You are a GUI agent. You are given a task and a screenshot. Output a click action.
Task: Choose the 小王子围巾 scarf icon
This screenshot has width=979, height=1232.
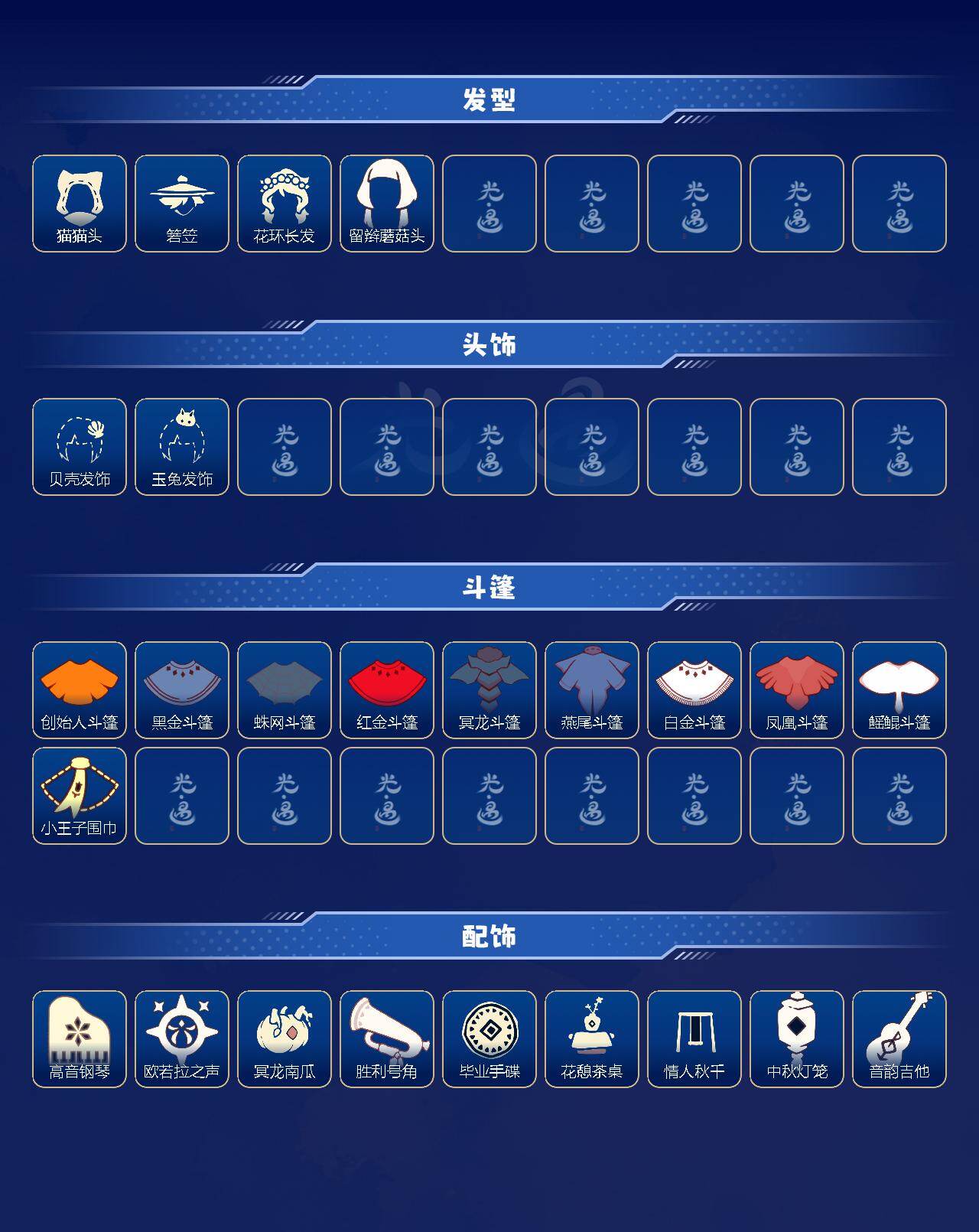tap(79, 794)
